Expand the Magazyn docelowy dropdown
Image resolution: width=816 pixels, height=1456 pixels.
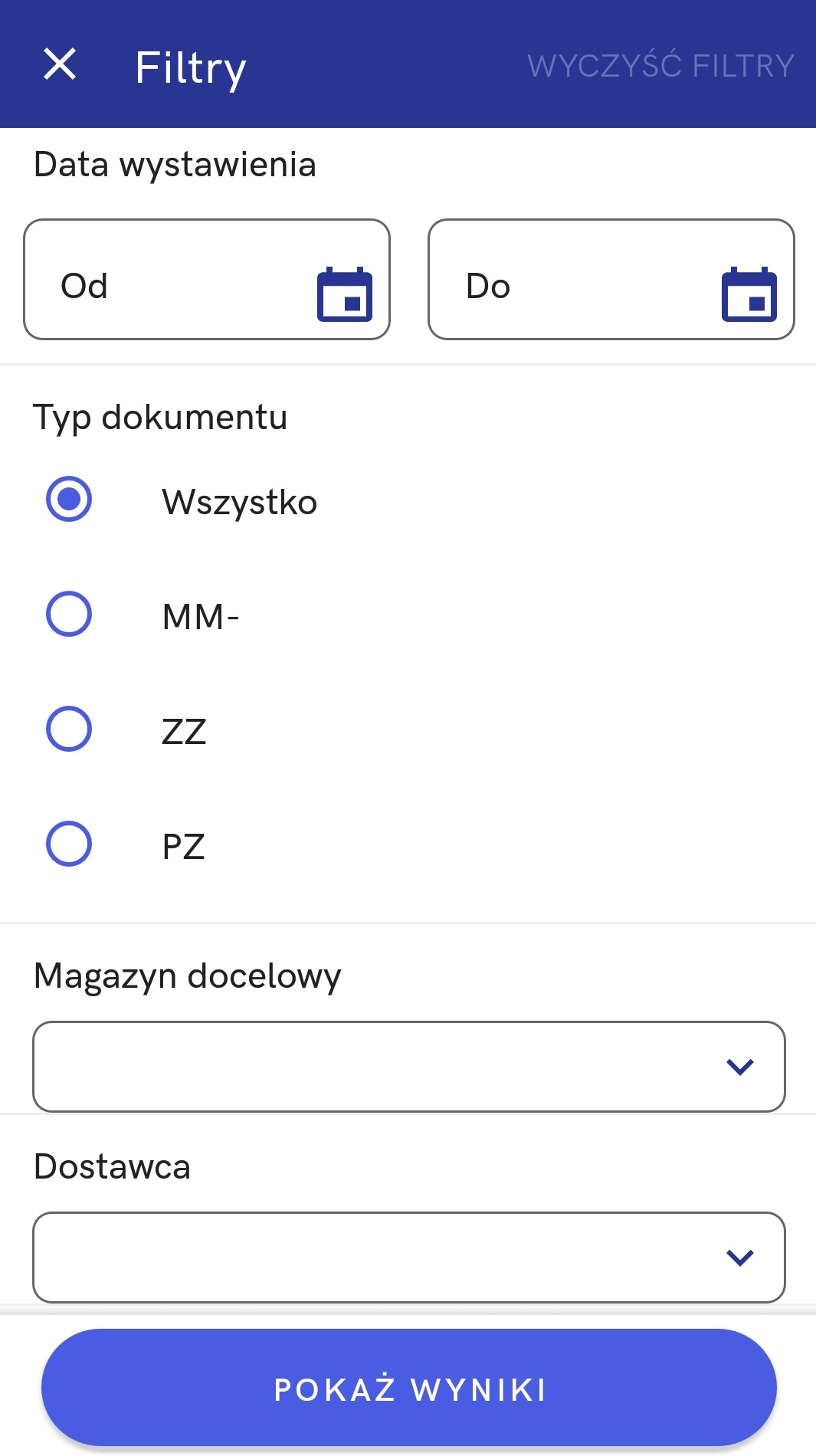pos(409,1067)
